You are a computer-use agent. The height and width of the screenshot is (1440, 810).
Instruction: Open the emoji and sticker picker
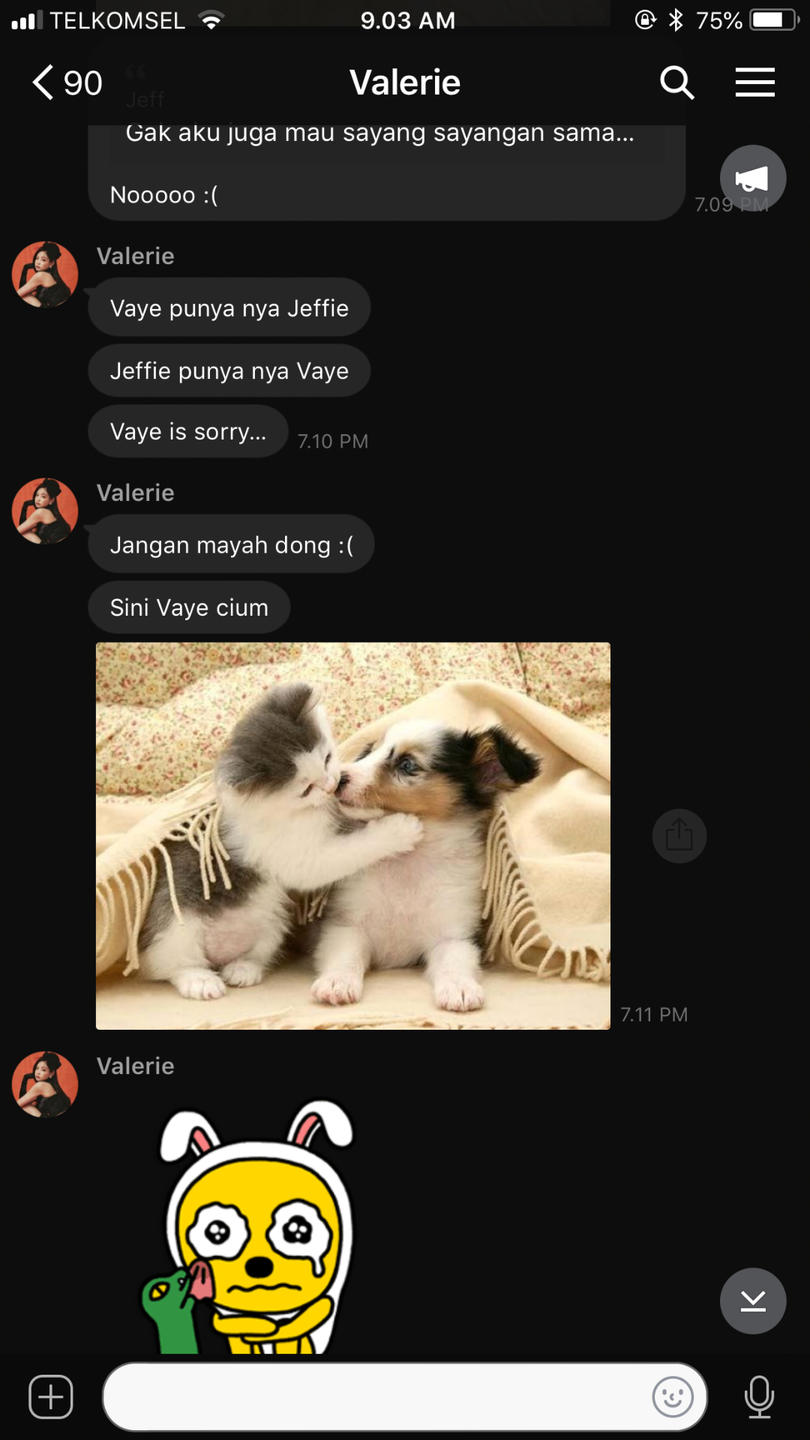click(x=672, y=1397)
